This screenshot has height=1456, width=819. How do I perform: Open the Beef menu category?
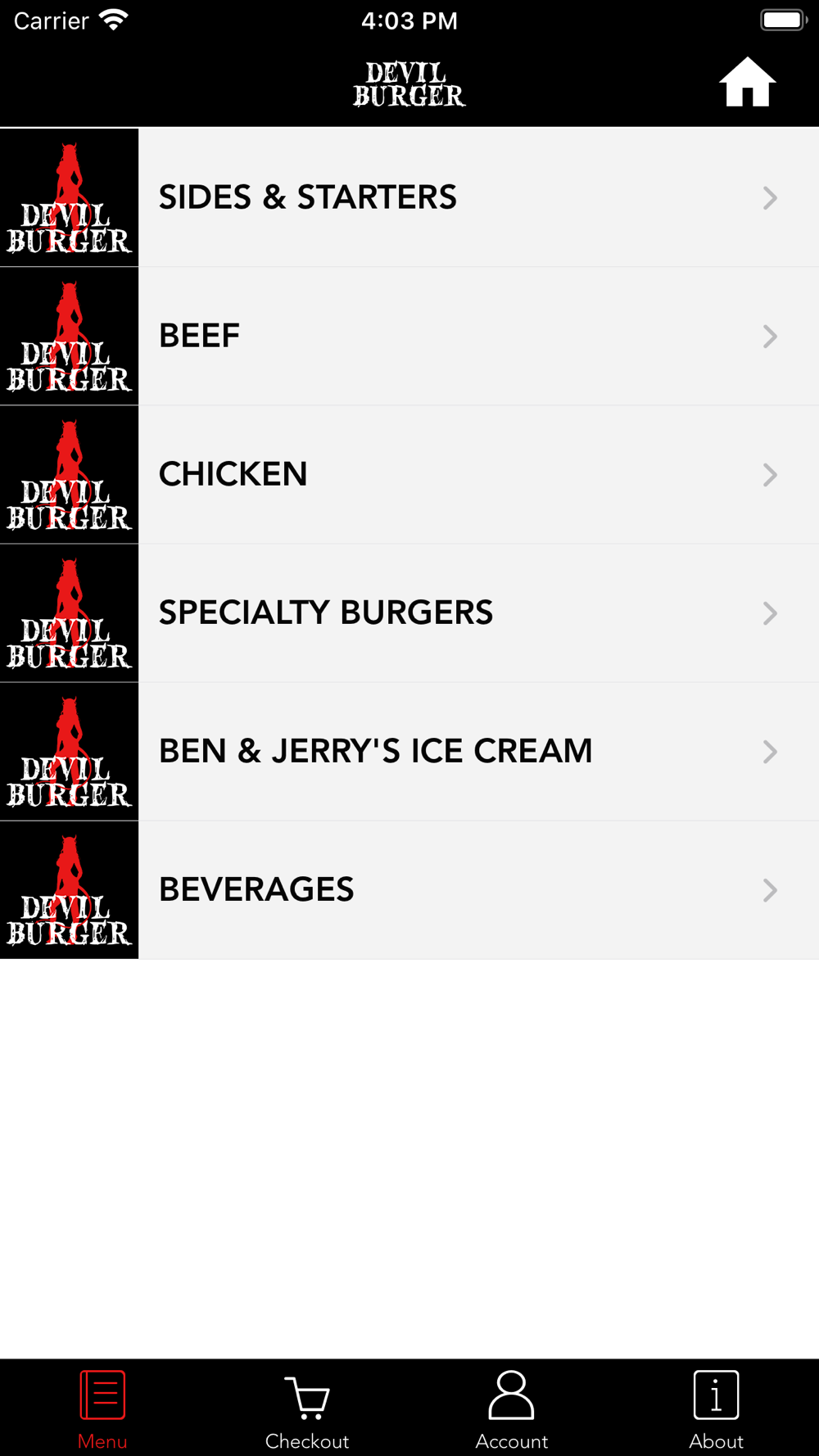click(x=409, y=336)
